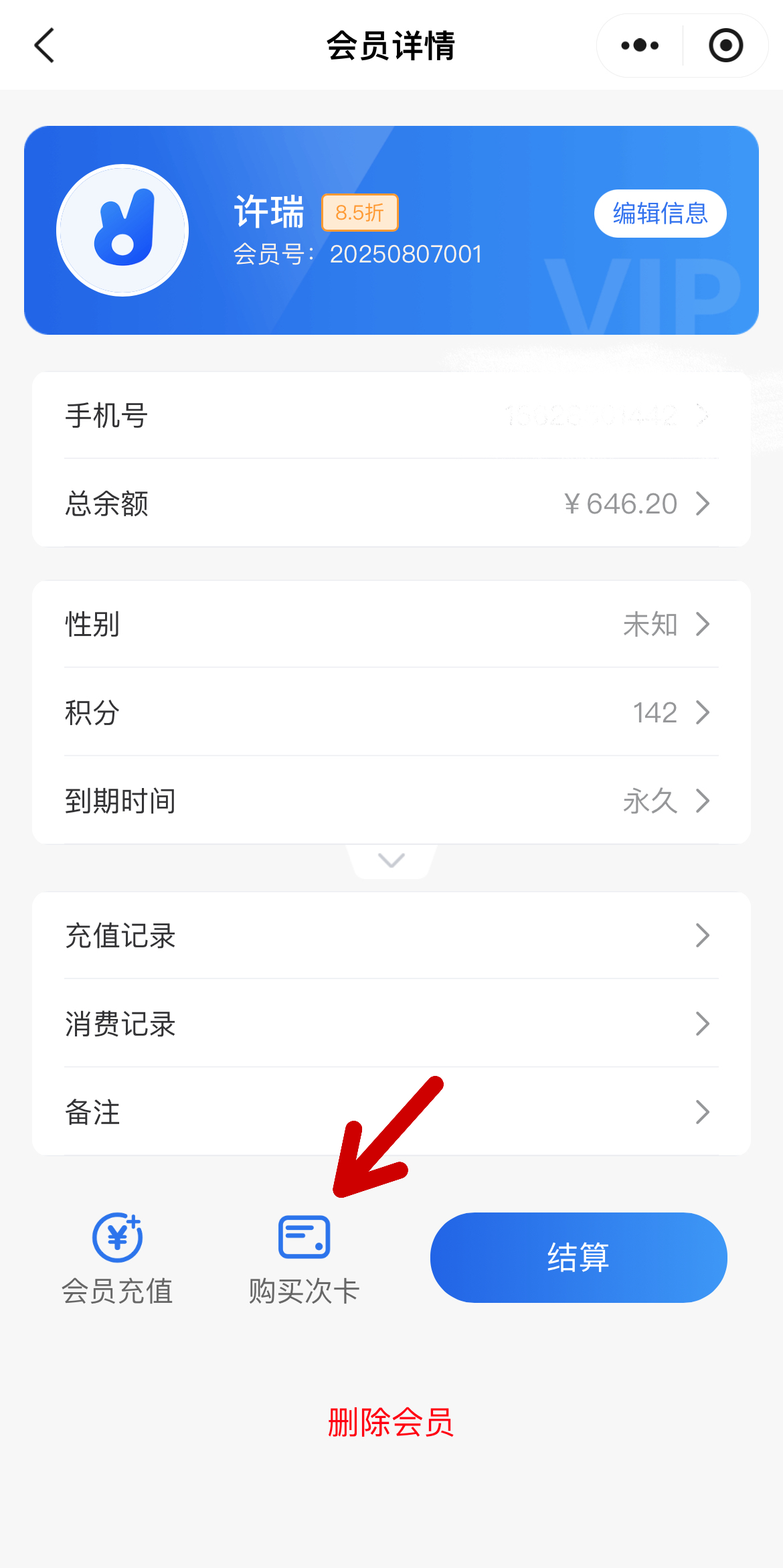The height and width of the screenshot is (1568, 783).
Task: View 充值记录 recharge history
Action: pyautogui.click(x=391, y=936)
